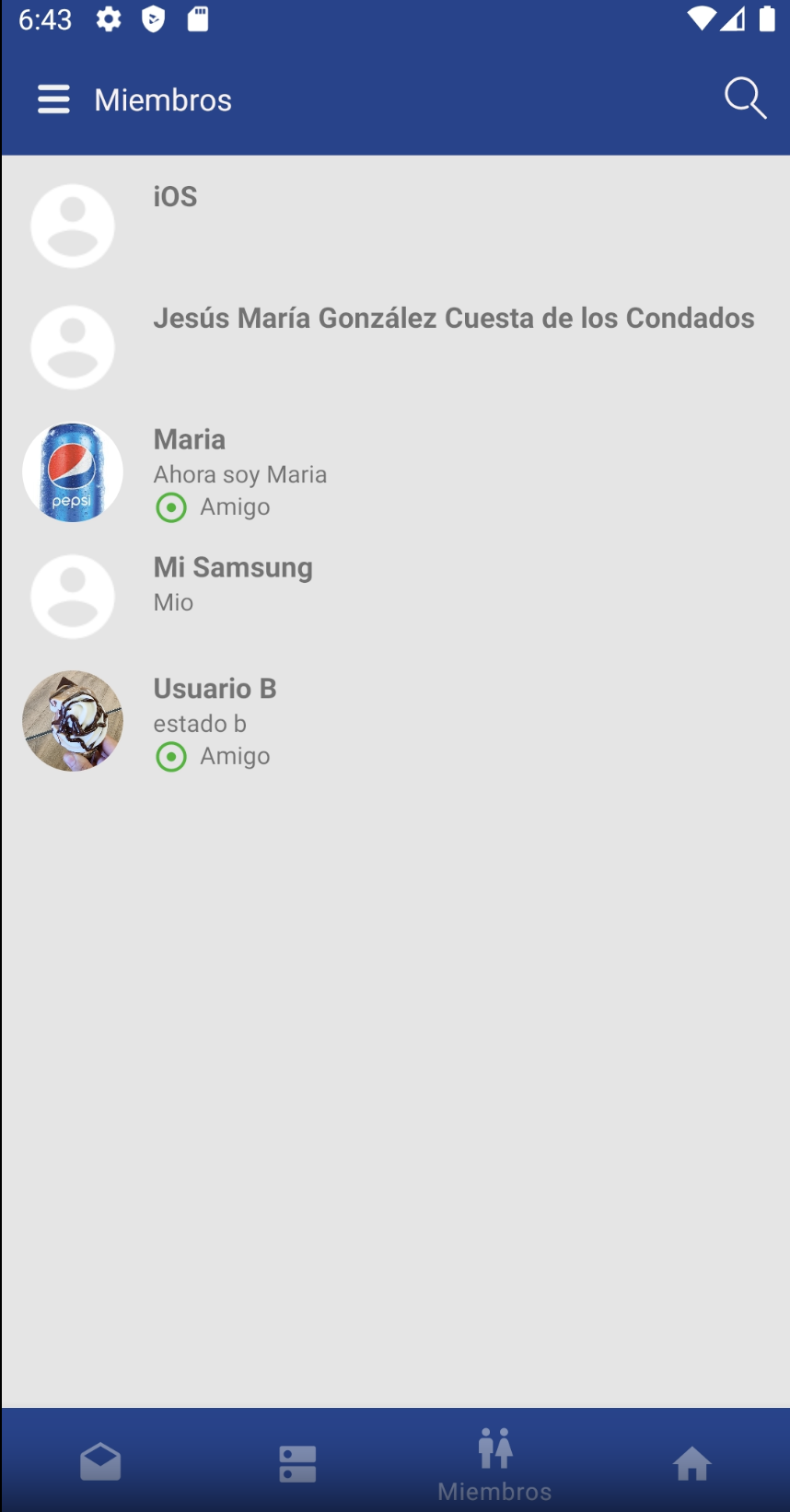Switch to the server list tab
Viewport: 790px width, 1512px height.
coord(297,1463)
